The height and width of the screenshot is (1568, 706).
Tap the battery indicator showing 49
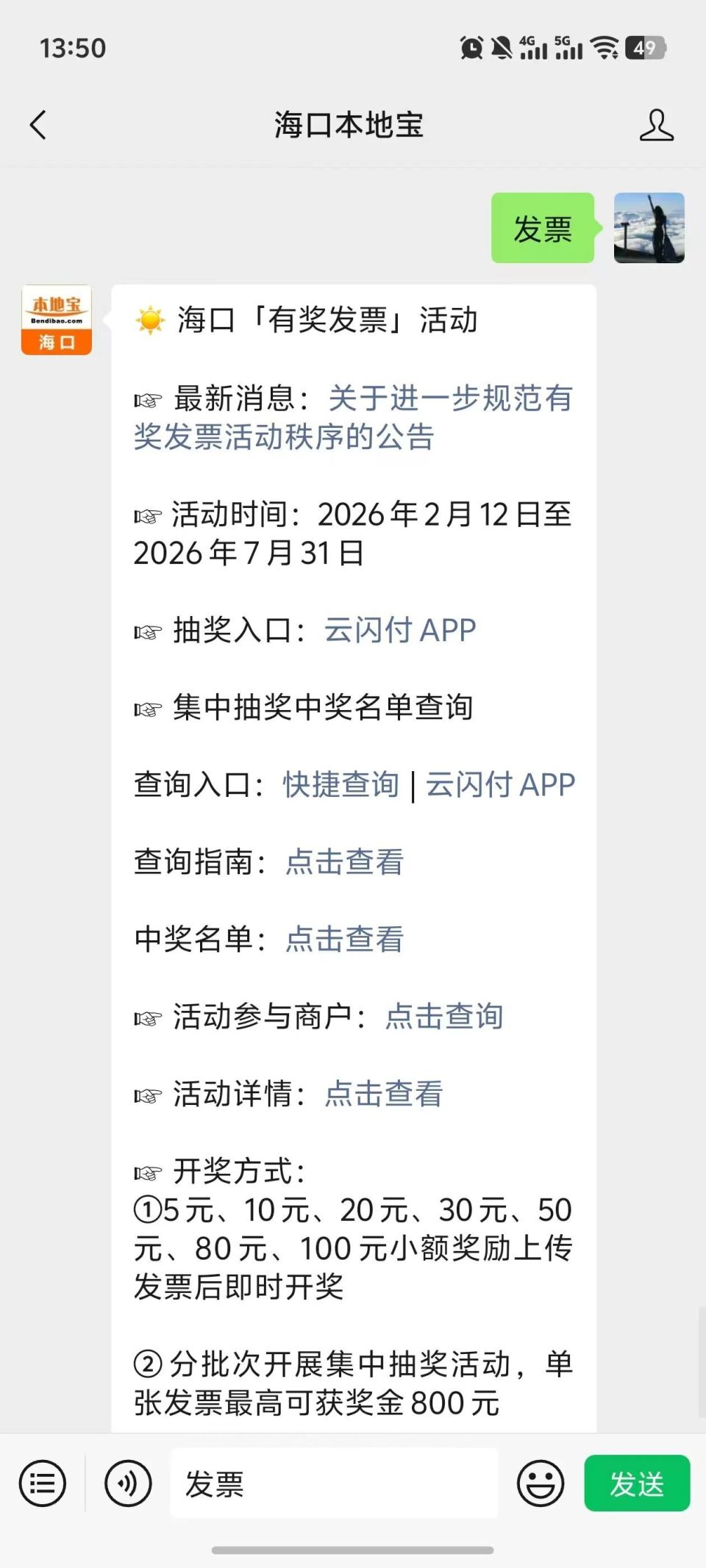coord(645,48)
